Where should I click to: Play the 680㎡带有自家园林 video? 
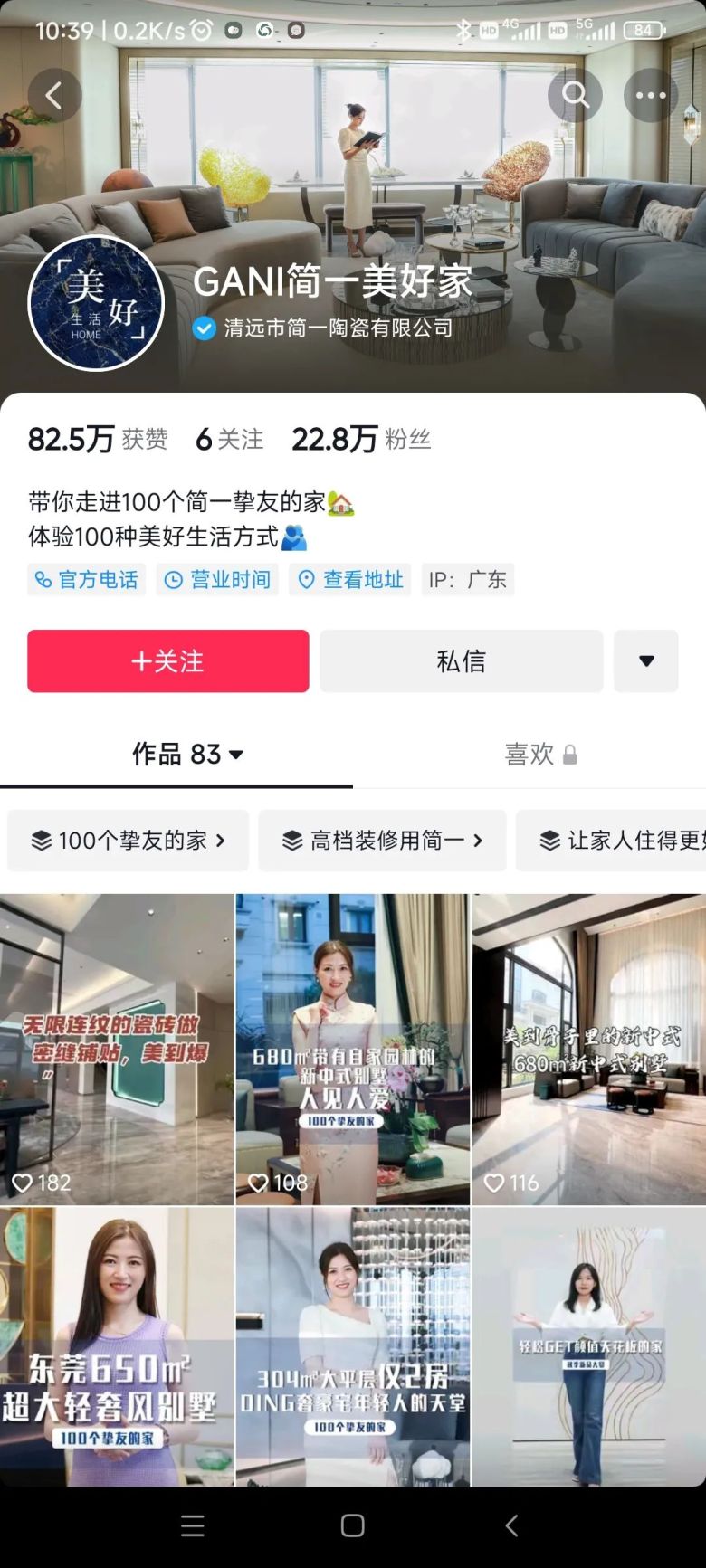tap(353, 1050)
